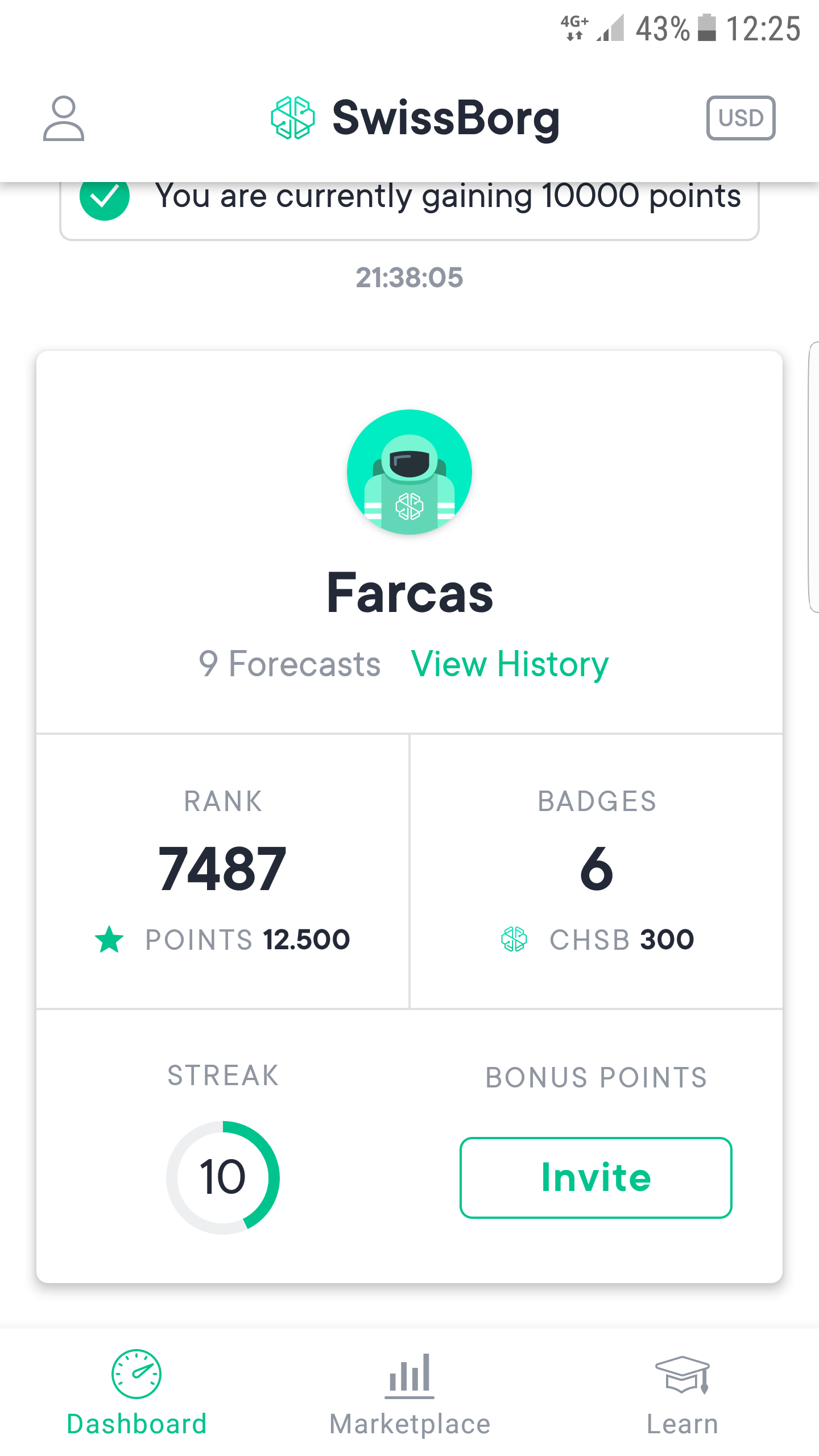The image size is (819, 1456).
Task: Open the View History link
Action: point(510,664)
